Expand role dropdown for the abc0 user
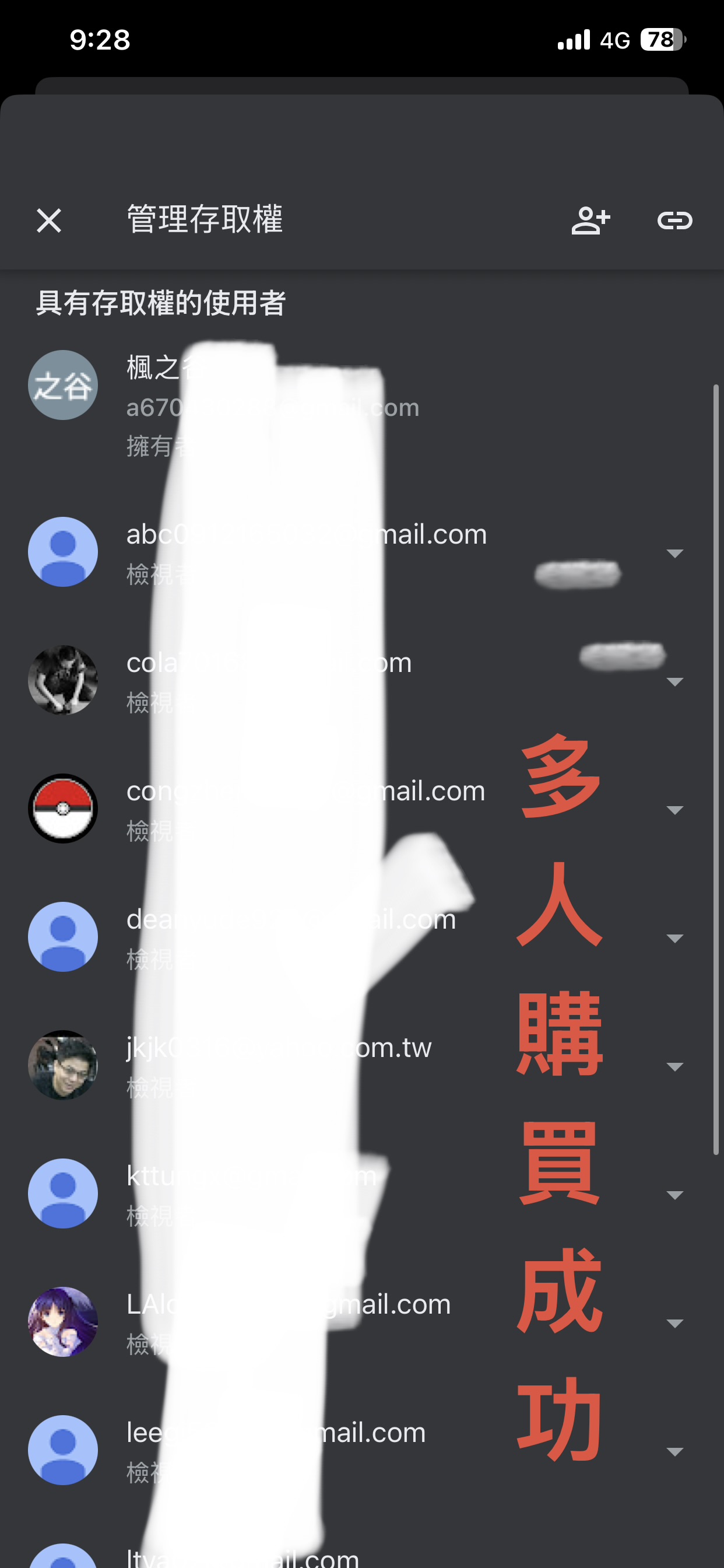 (674, 554)
